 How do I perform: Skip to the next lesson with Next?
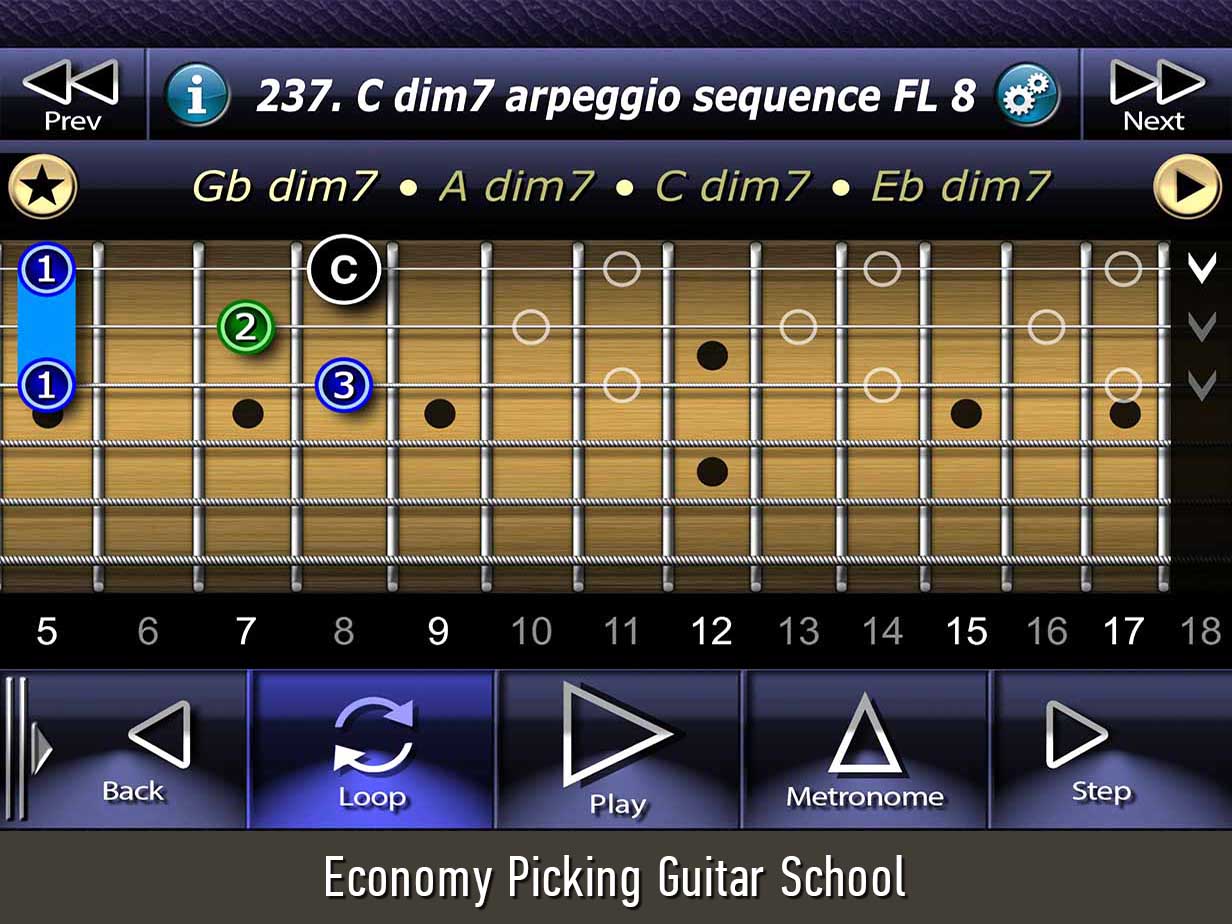tap(1155, 96)
